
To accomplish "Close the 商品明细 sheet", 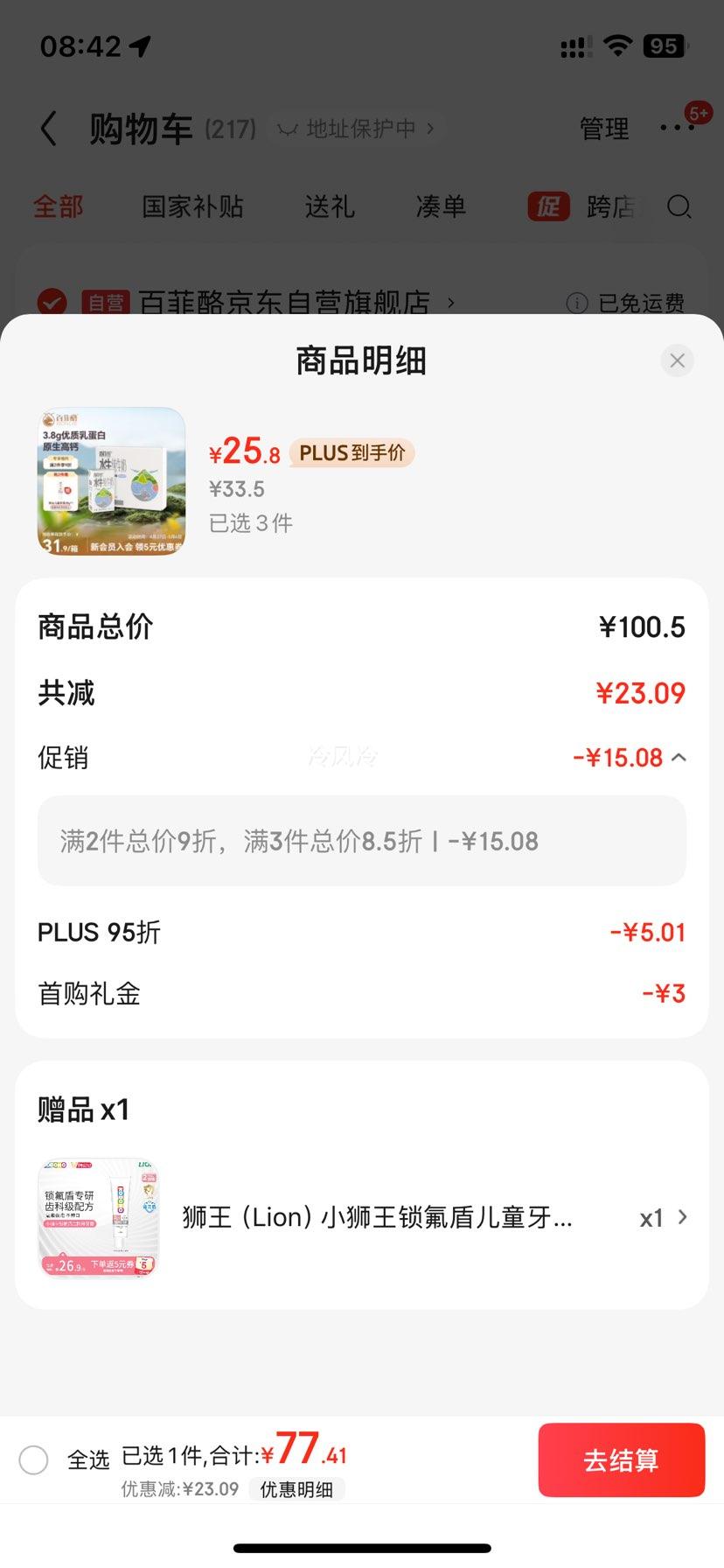I will coord(677,360).
